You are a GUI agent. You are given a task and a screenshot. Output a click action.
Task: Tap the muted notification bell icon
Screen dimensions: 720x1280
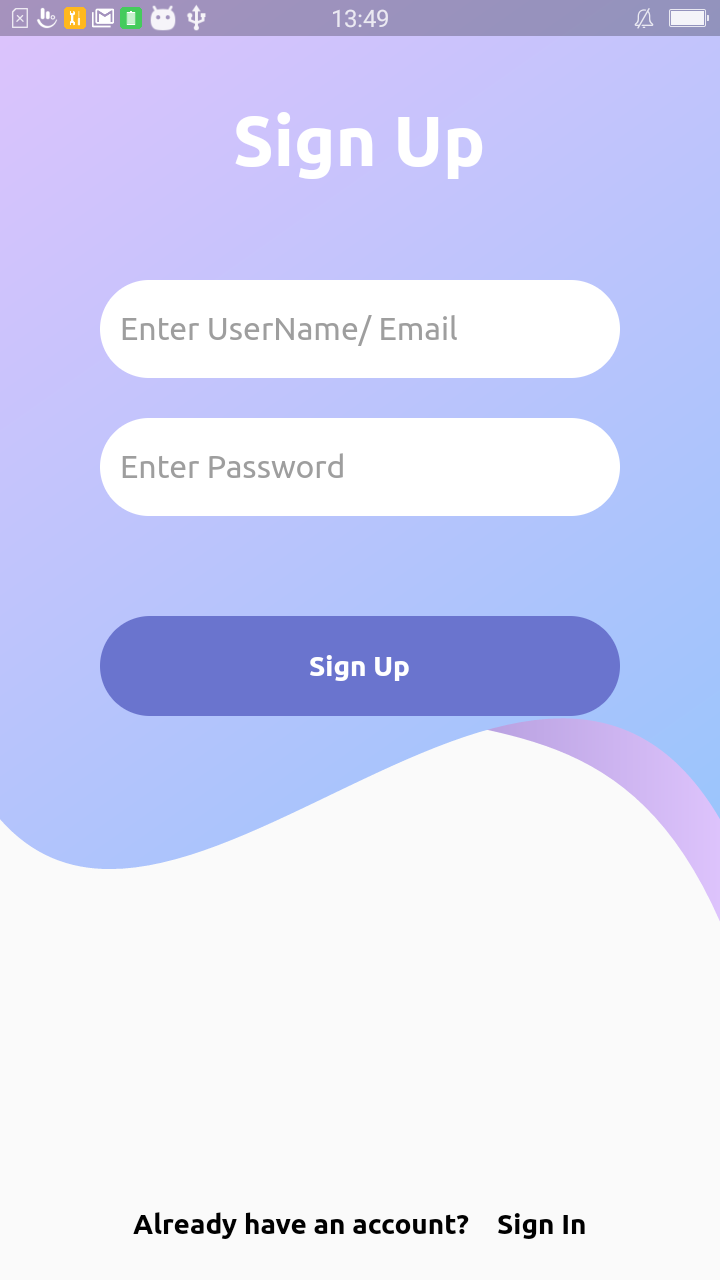[644, 17]
